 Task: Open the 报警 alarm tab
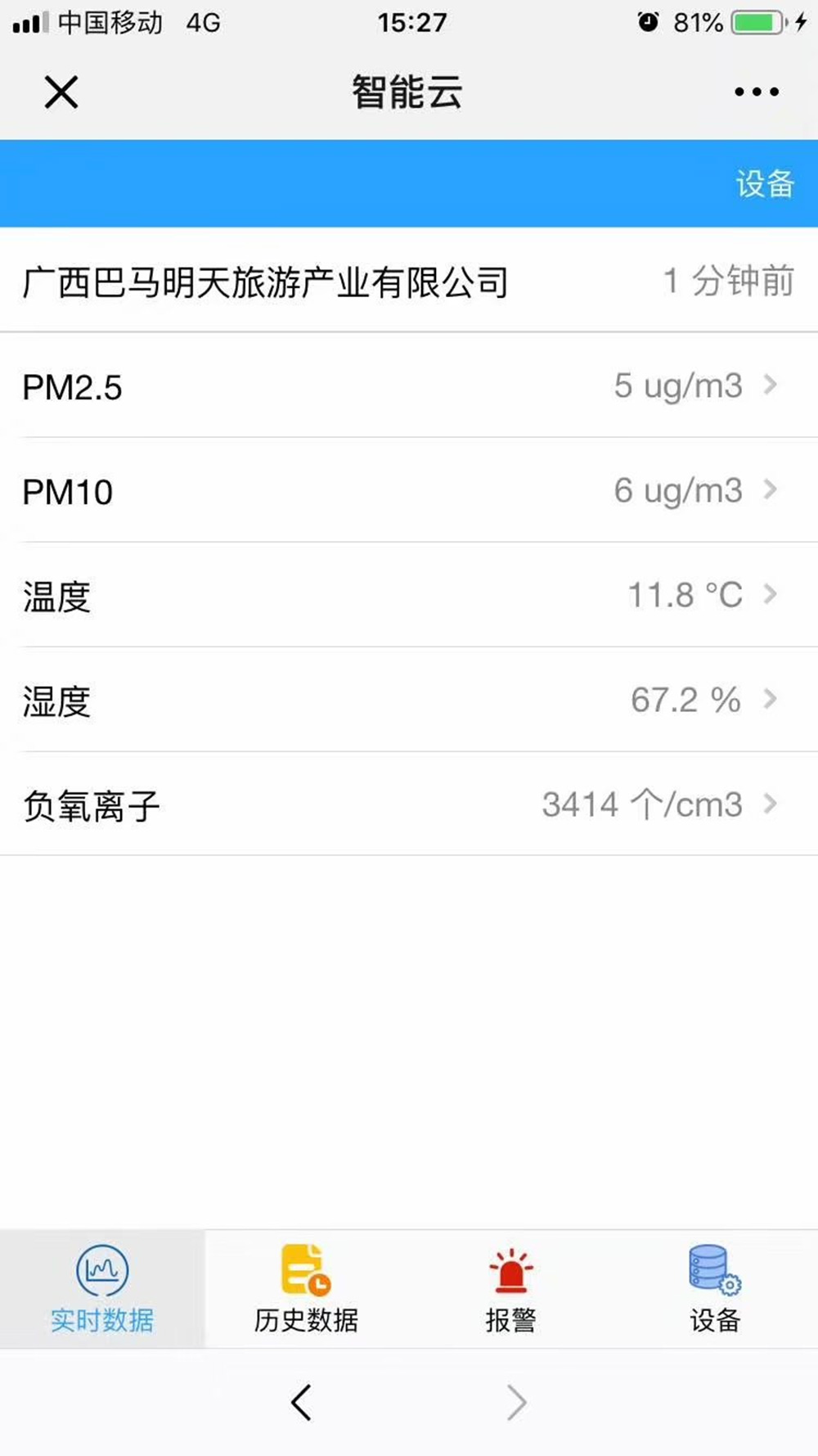click(x=511, y=1289)
